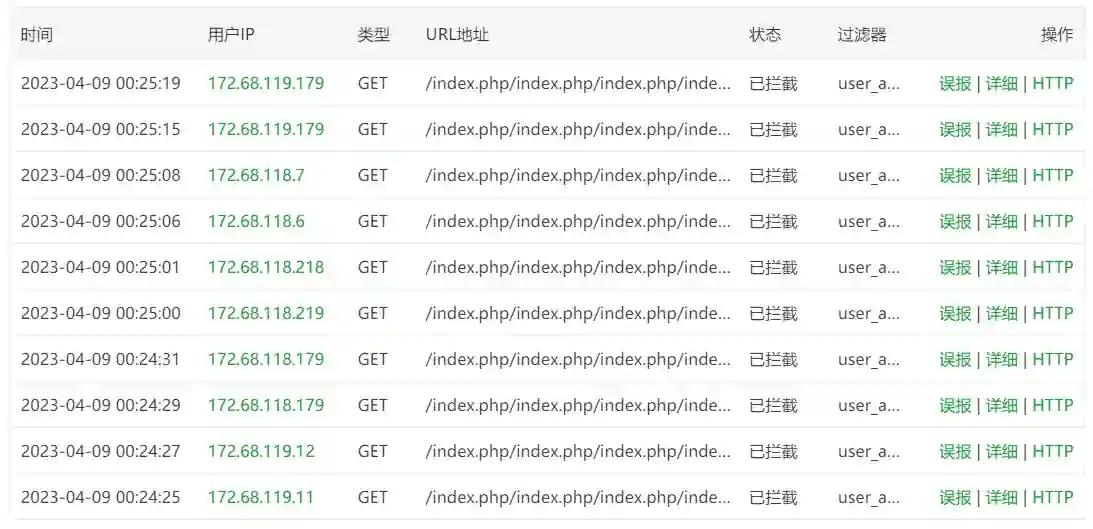Open 详细 for the 00:25:15 log entry
This screenshot has height=529, width=1093.
pyautogui.click(x=1001, y=130)
